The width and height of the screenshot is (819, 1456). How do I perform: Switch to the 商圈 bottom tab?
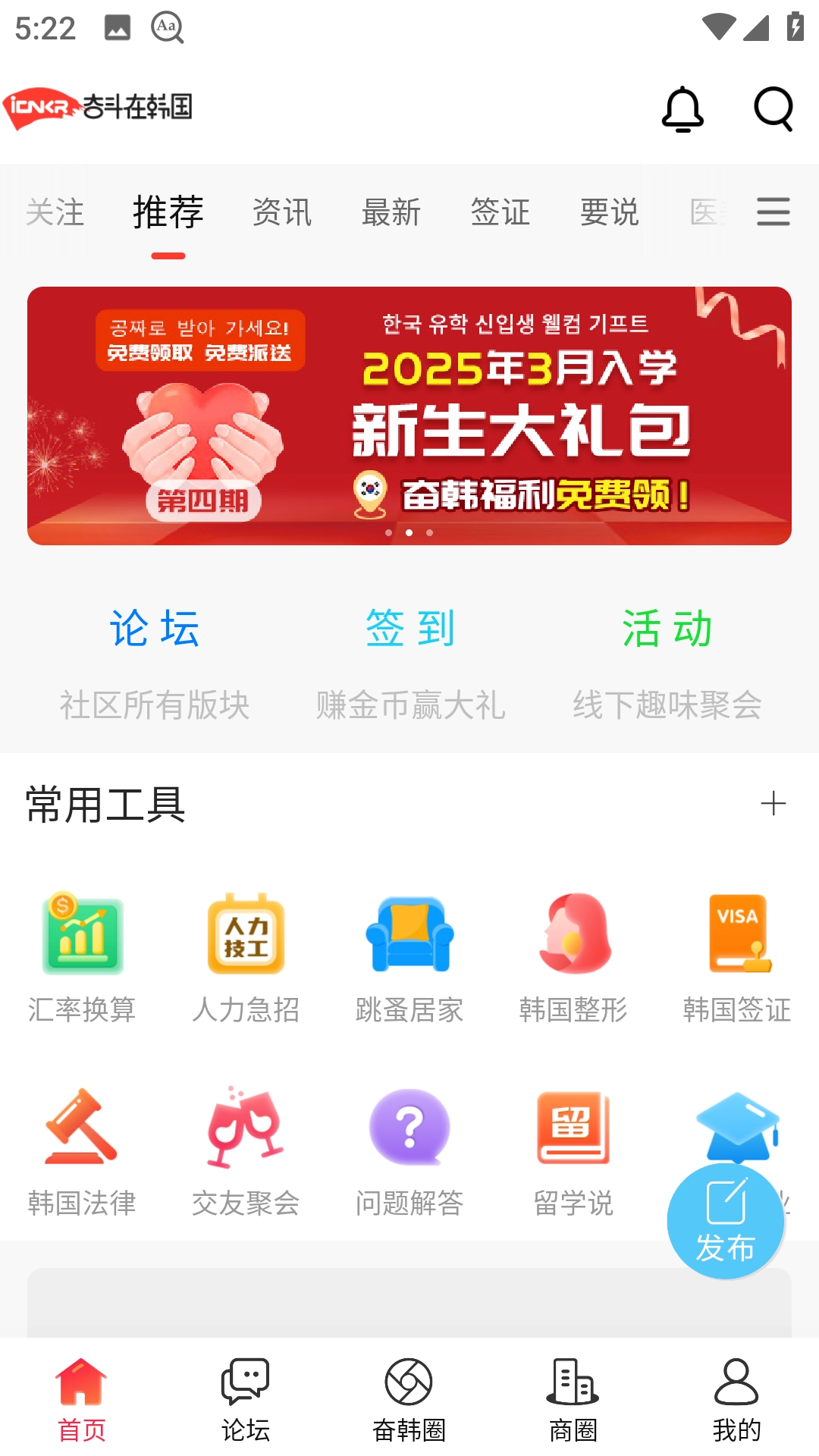pyautogui.click(x=573, y=1399)
